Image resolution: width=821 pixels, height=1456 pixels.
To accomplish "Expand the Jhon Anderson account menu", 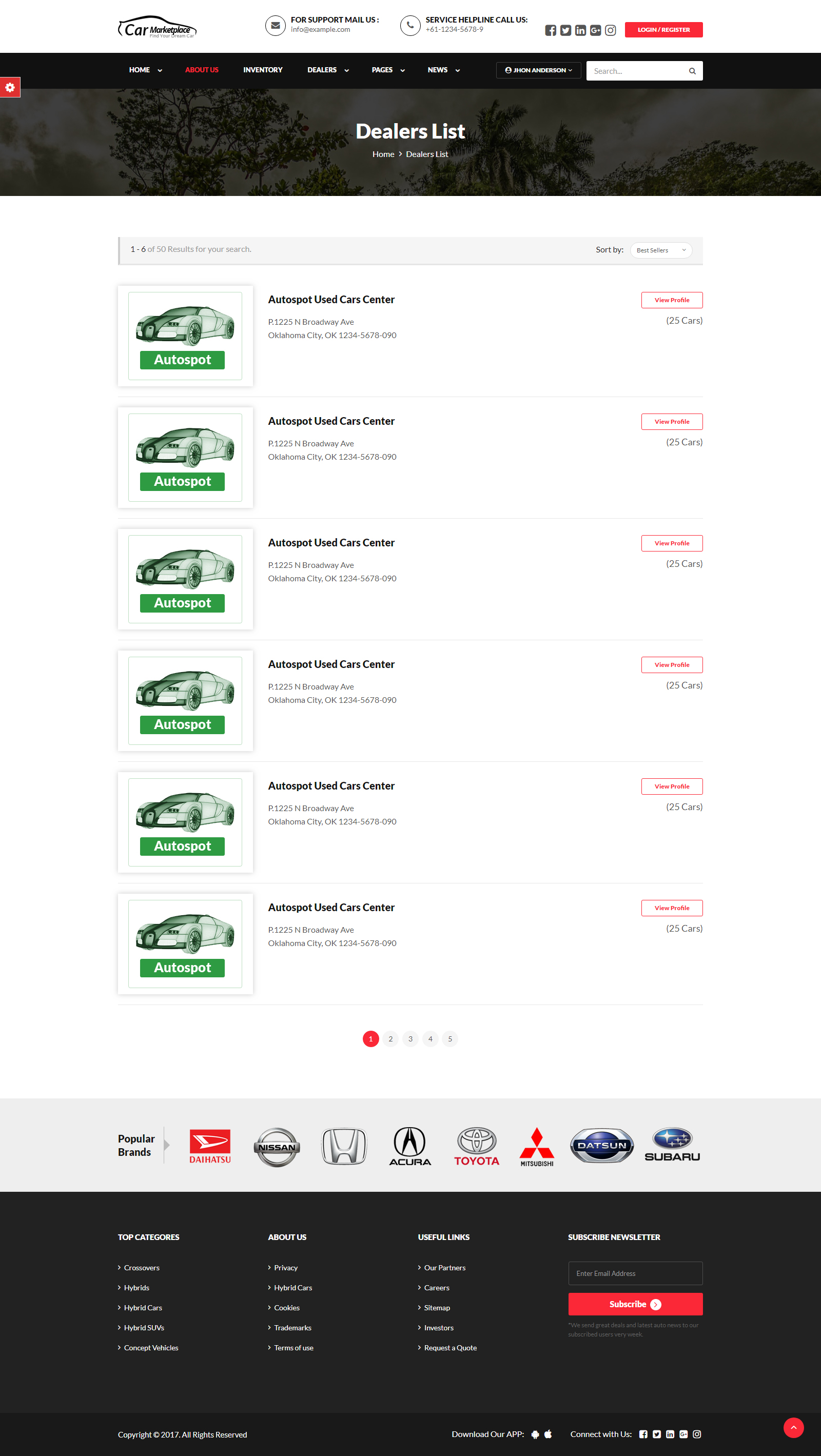I will click(538, 70).
